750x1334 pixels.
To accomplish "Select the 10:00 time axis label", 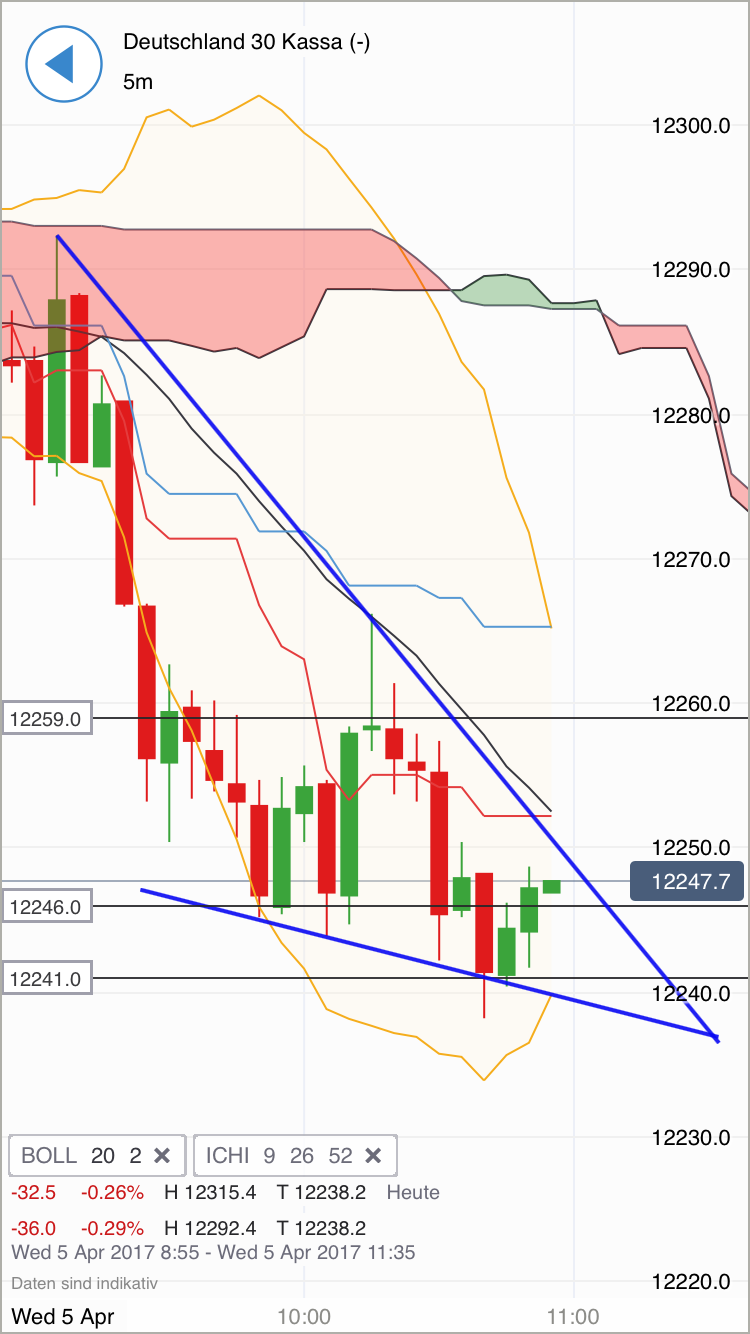I will (306, 1316).
